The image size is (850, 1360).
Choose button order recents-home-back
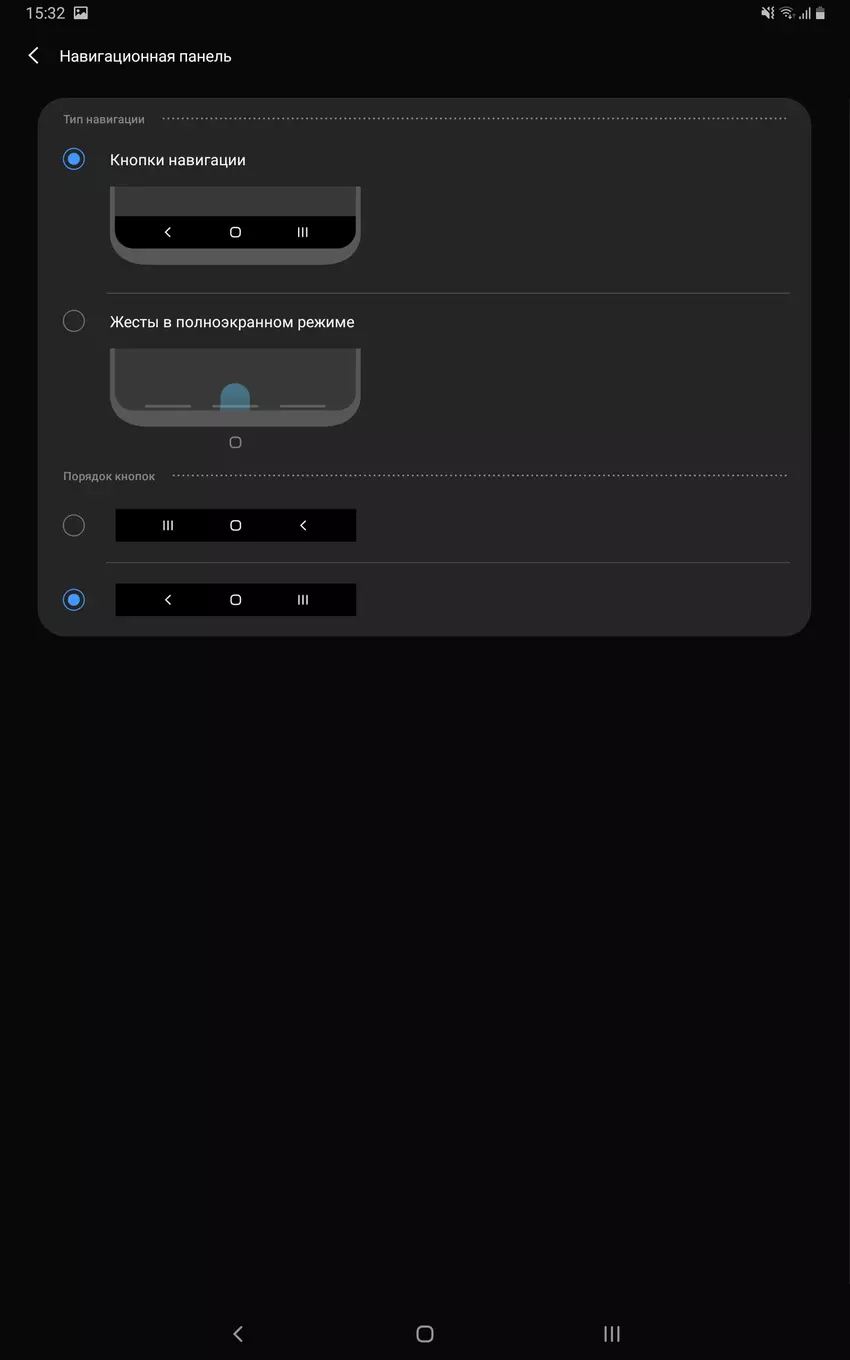click(x=74, y=525)
